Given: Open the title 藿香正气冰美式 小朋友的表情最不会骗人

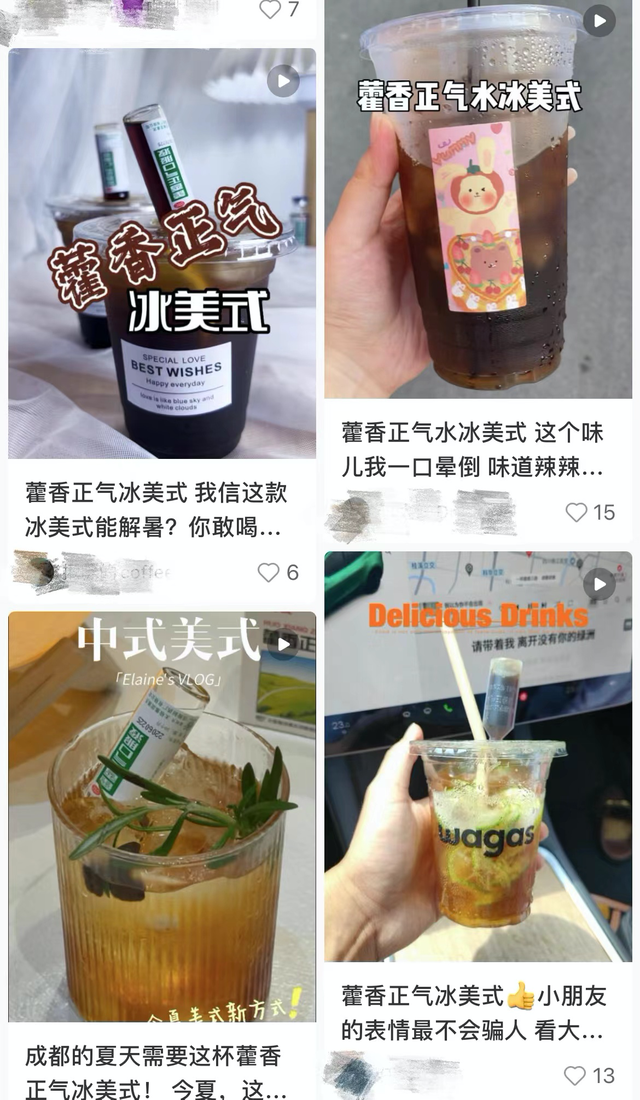Looking at the screenshot, I should click(x=474, y=1012).
